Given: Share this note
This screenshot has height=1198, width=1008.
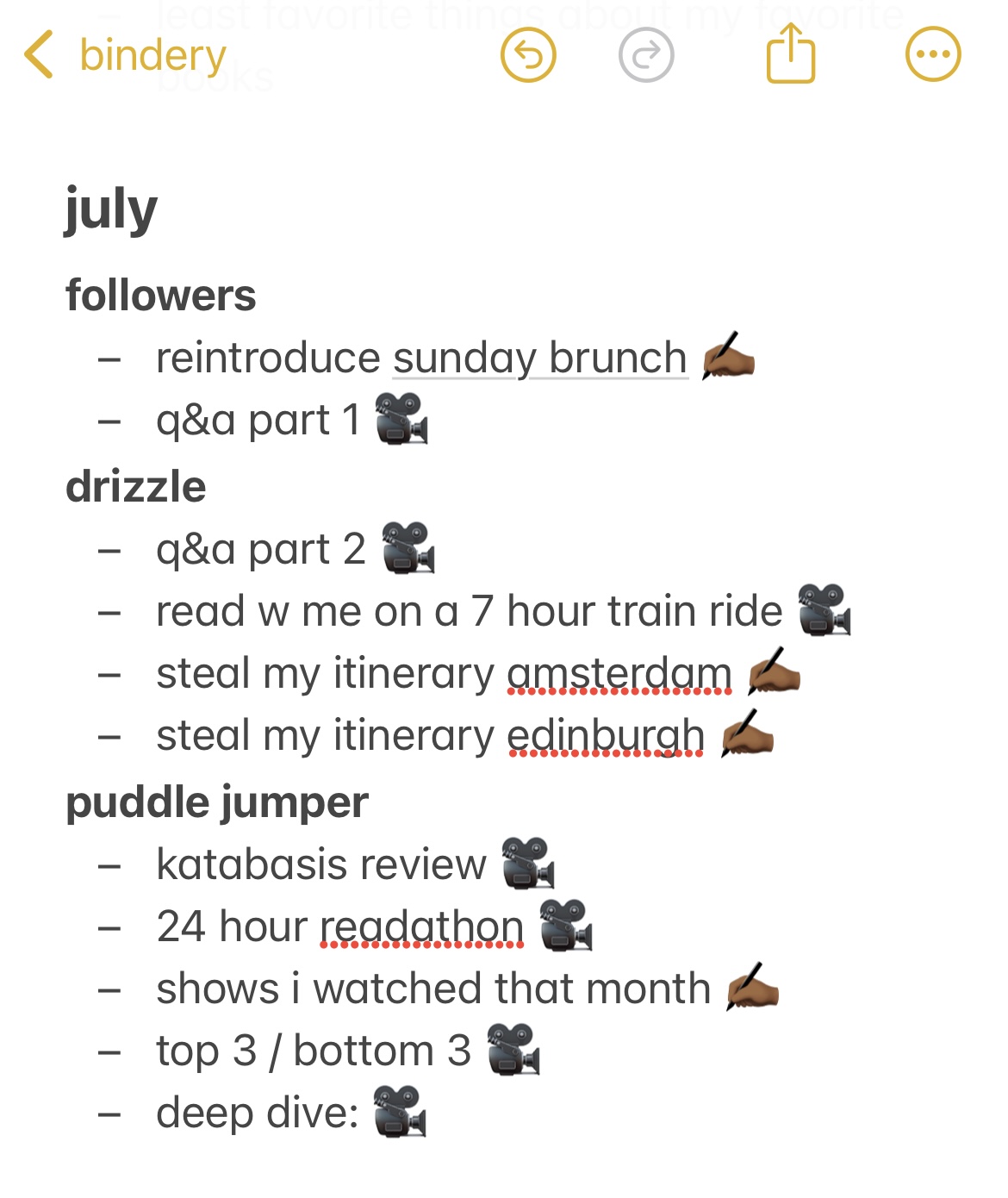Looking at the screenshot, I should (x=790, y=54).
